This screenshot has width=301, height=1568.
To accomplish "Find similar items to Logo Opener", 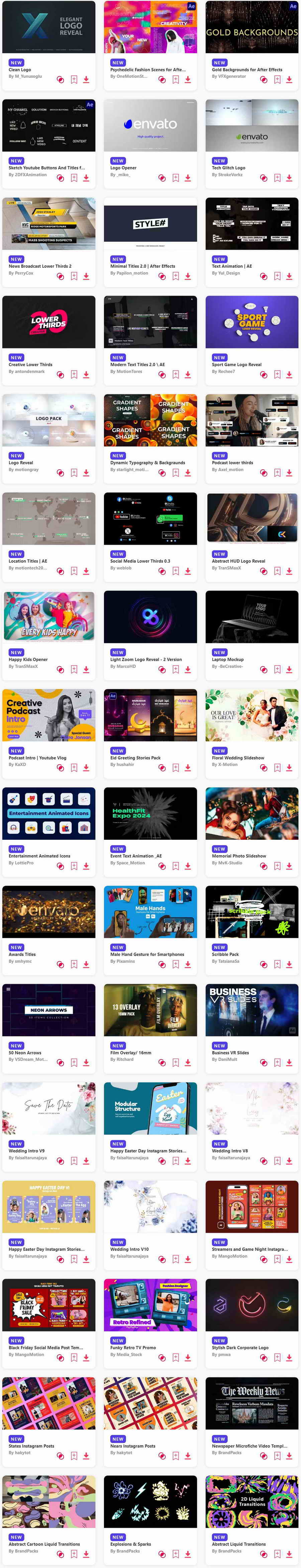I will pos(162,178).
